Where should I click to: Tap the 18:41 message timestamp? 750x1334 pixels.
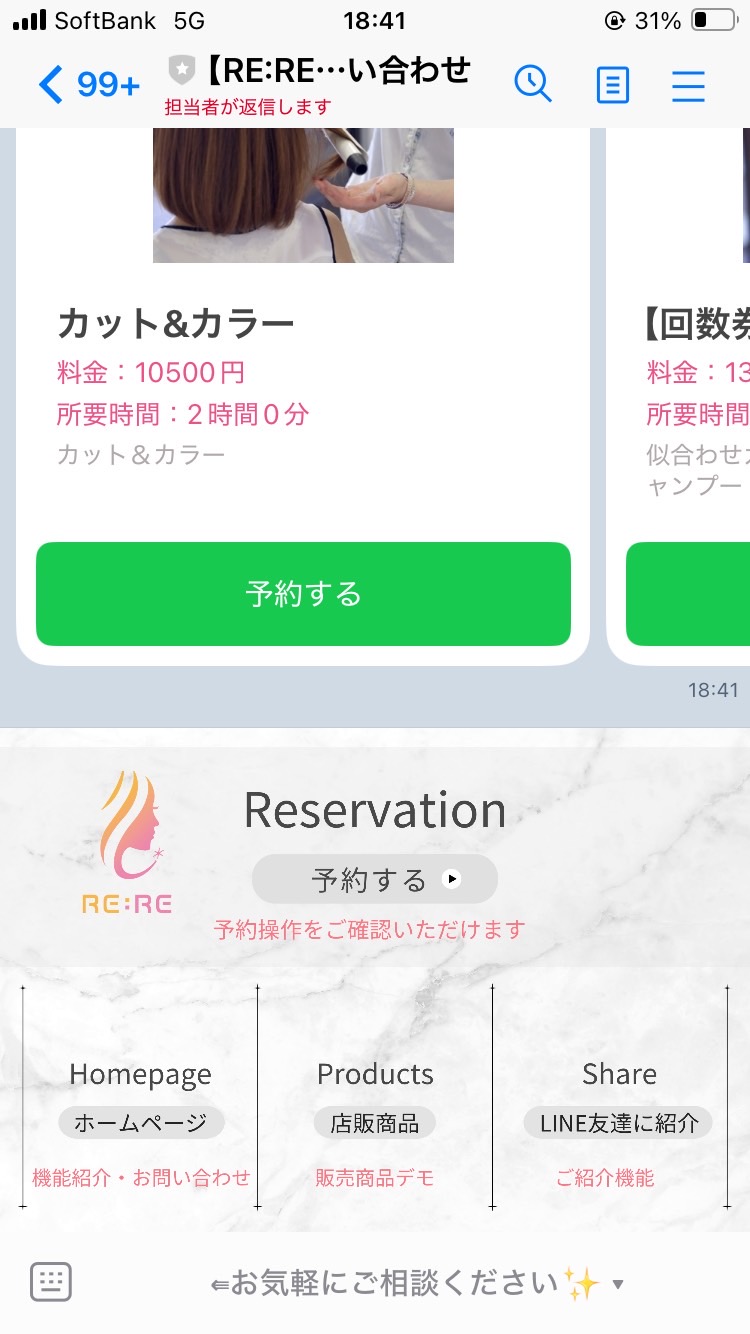pos(714,689)
